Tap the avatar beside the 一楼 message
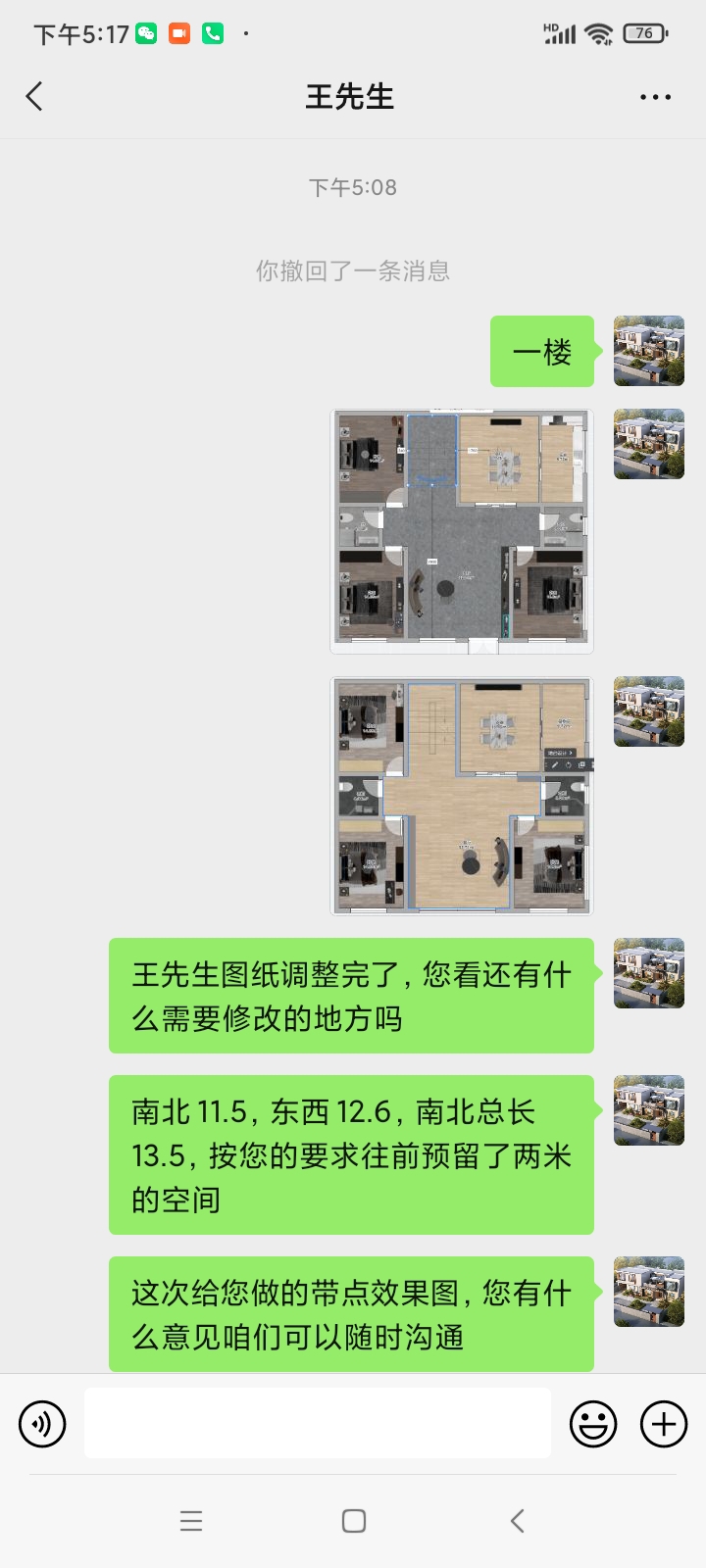706x1568 pixels. click(649, 351)
